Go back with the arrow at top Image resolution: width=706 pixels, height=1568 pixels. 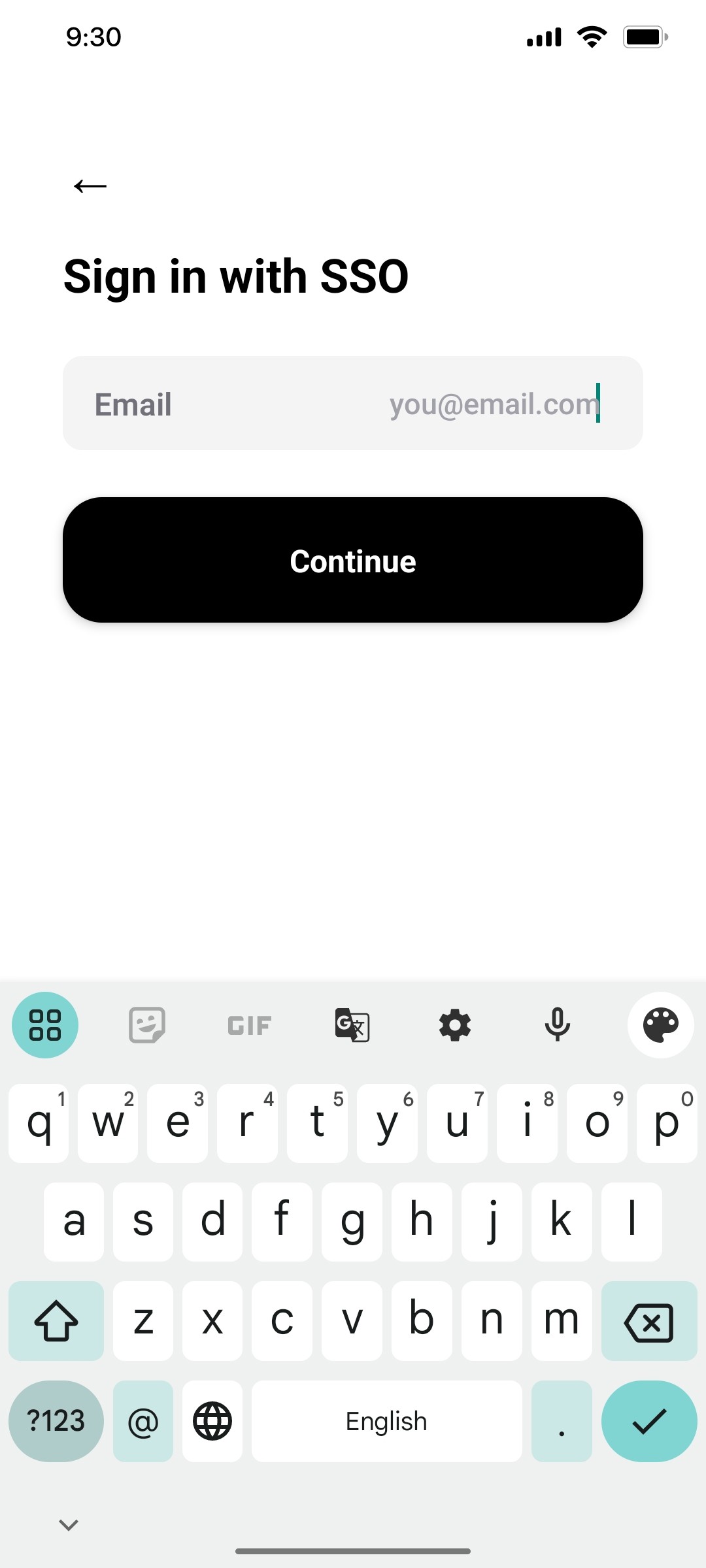click(x=89, y=186)
